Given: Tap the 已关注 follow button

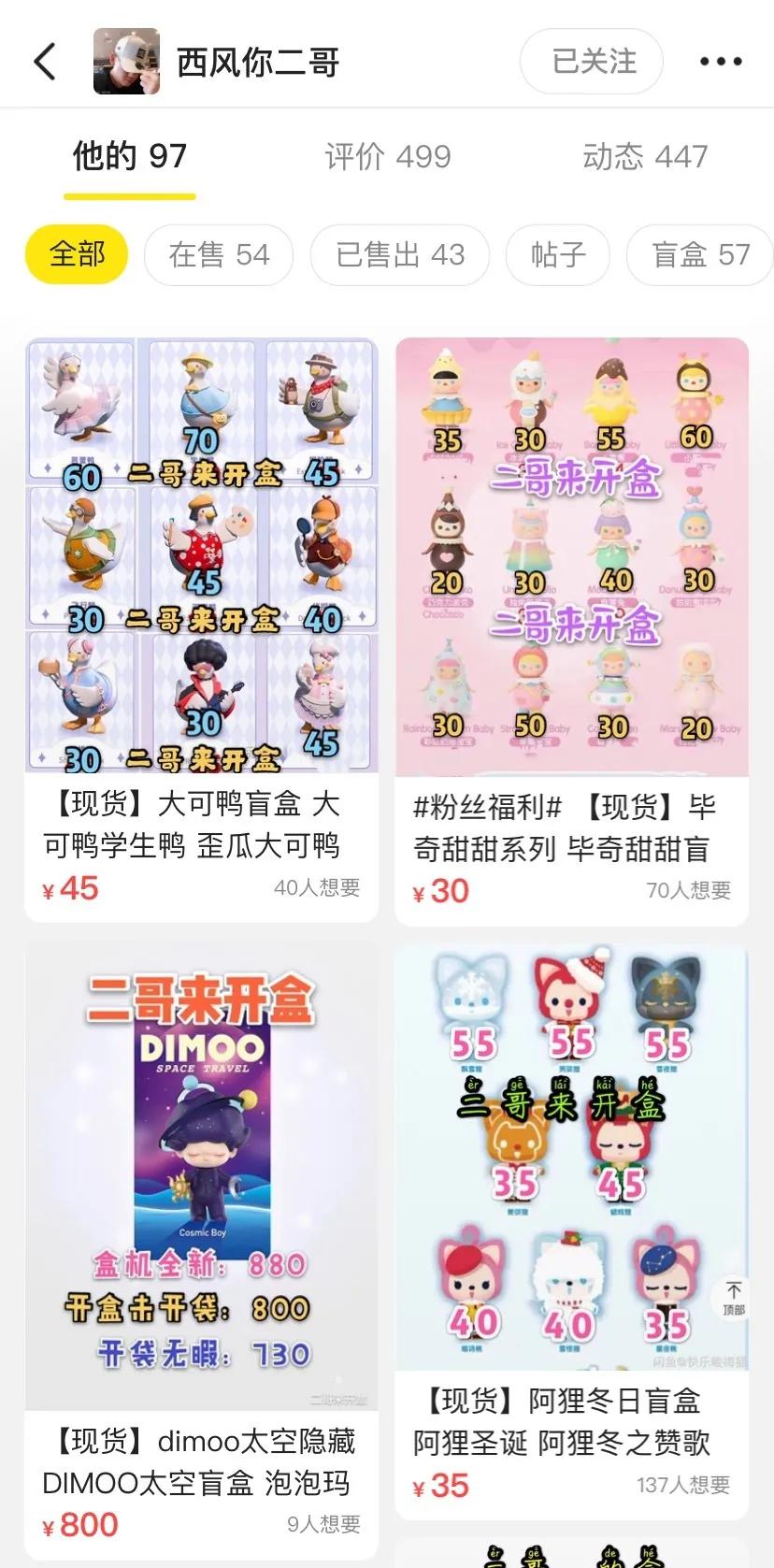Looking at the screenshot, I should click(593, 62).
